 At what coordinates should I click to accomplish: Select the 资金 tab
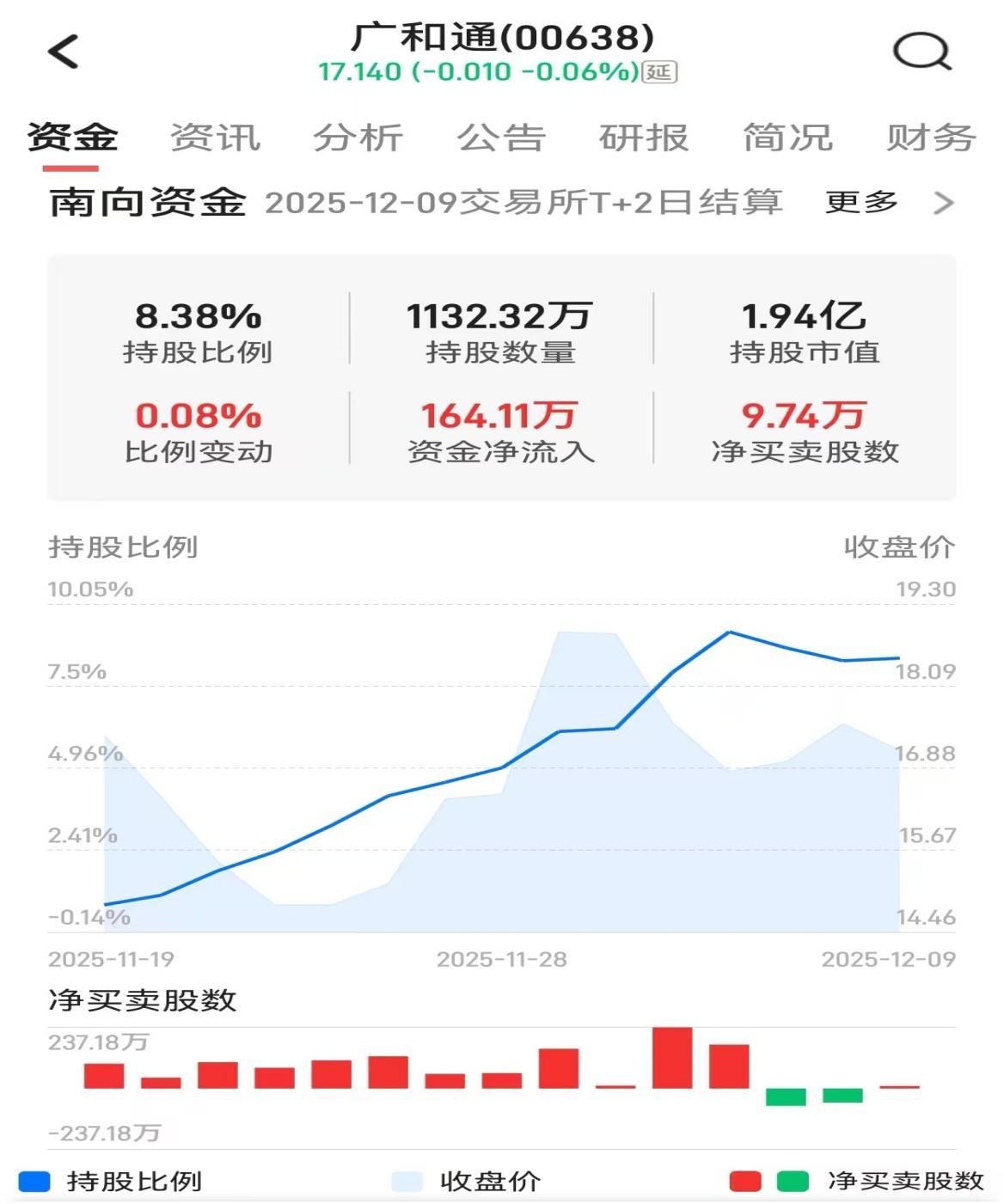(72, 138)
